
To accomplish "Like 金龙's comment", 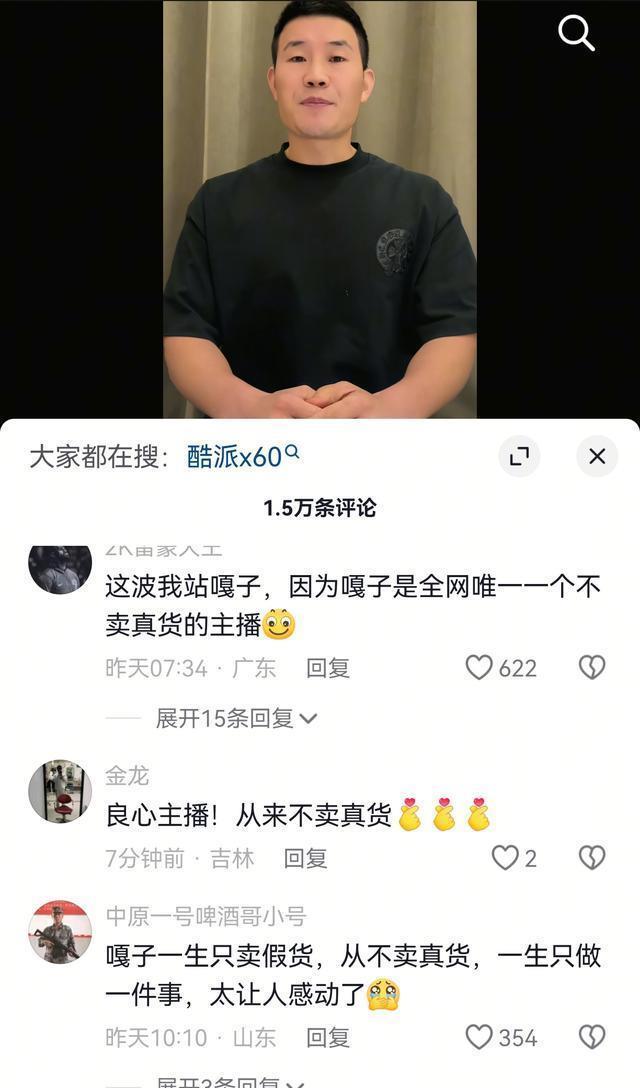I will (505, 858).
